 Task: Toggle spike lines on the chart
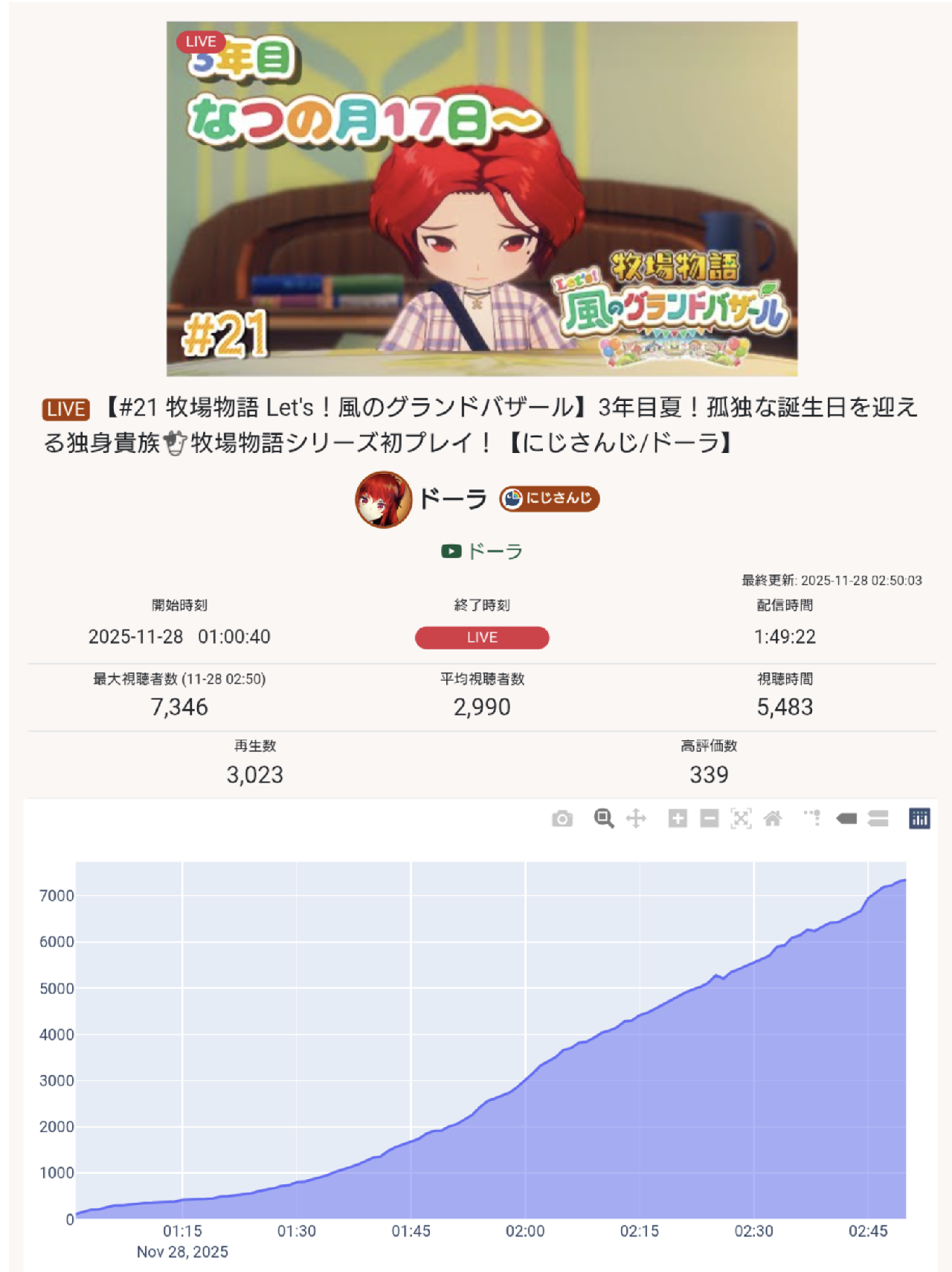[x=812, y=819]
